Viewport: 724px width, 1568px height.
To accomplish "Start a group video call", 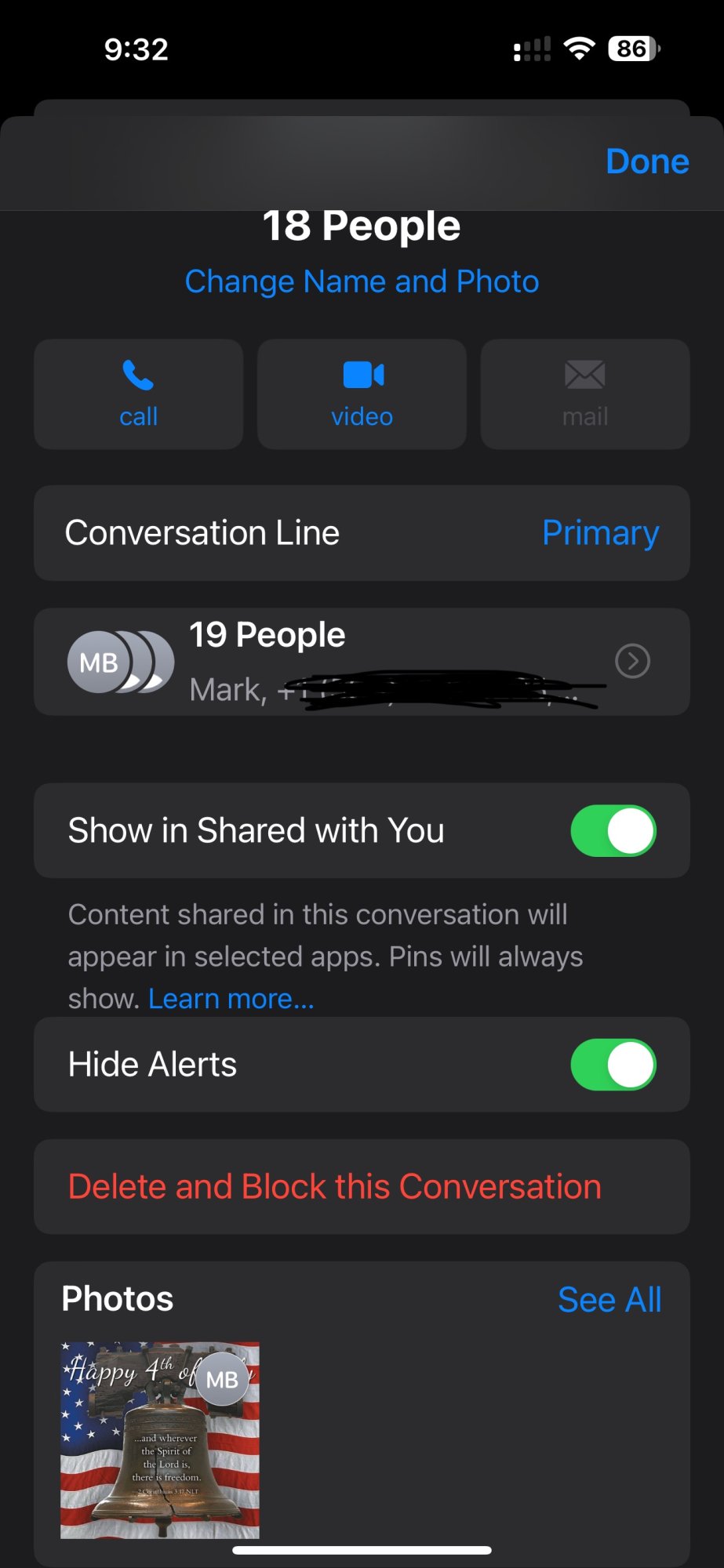I will 362,394.
